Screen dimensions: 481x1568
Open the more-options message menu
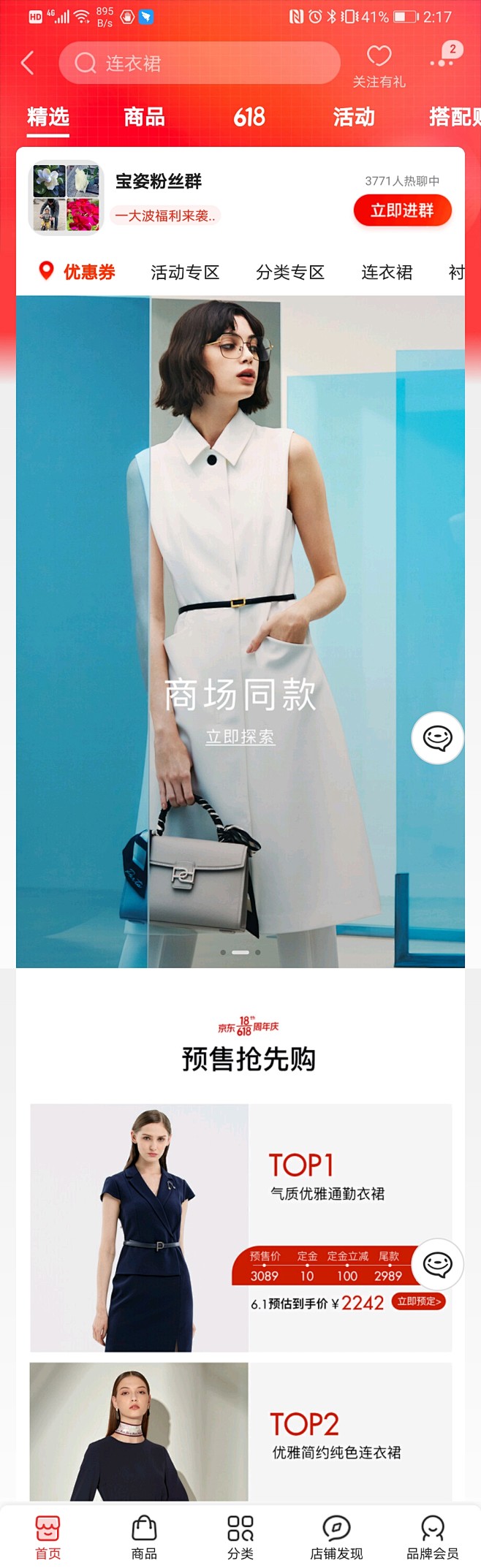coord(444,58)
